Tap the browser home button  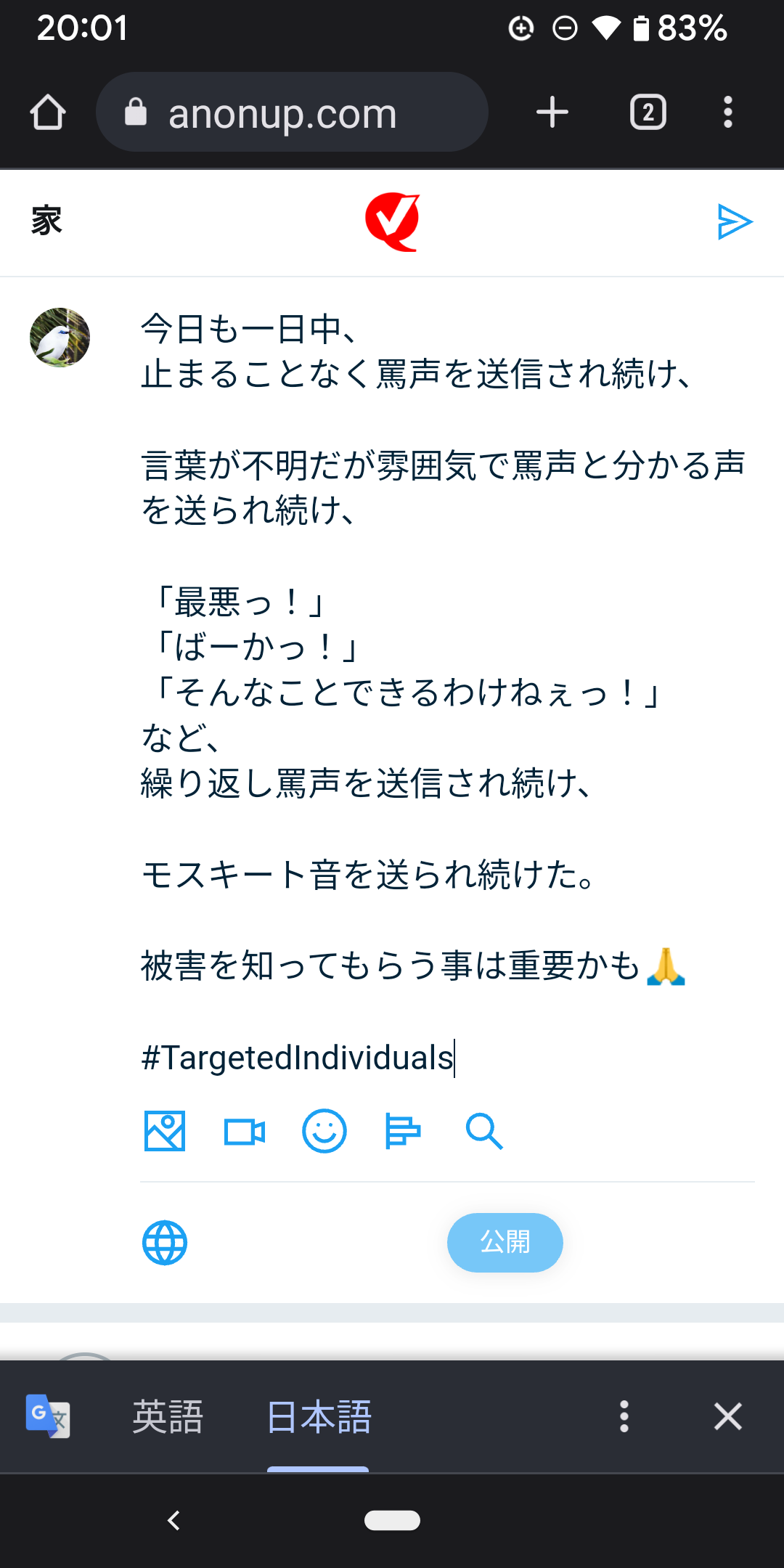[48, 113]
